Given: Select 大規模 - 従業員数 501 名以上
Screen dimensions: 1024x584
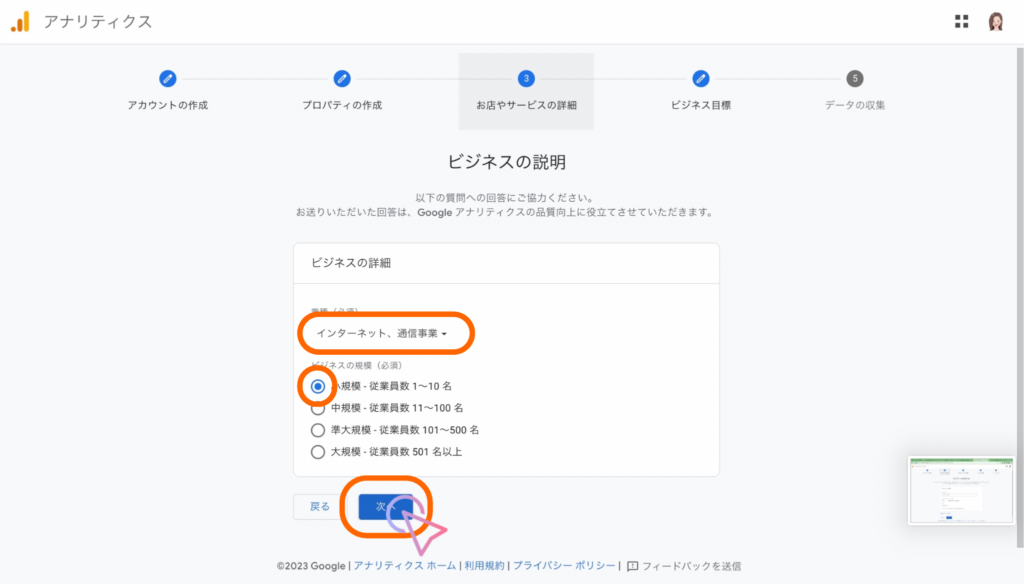Looking at the screenshot, I should tap(318, 452).
